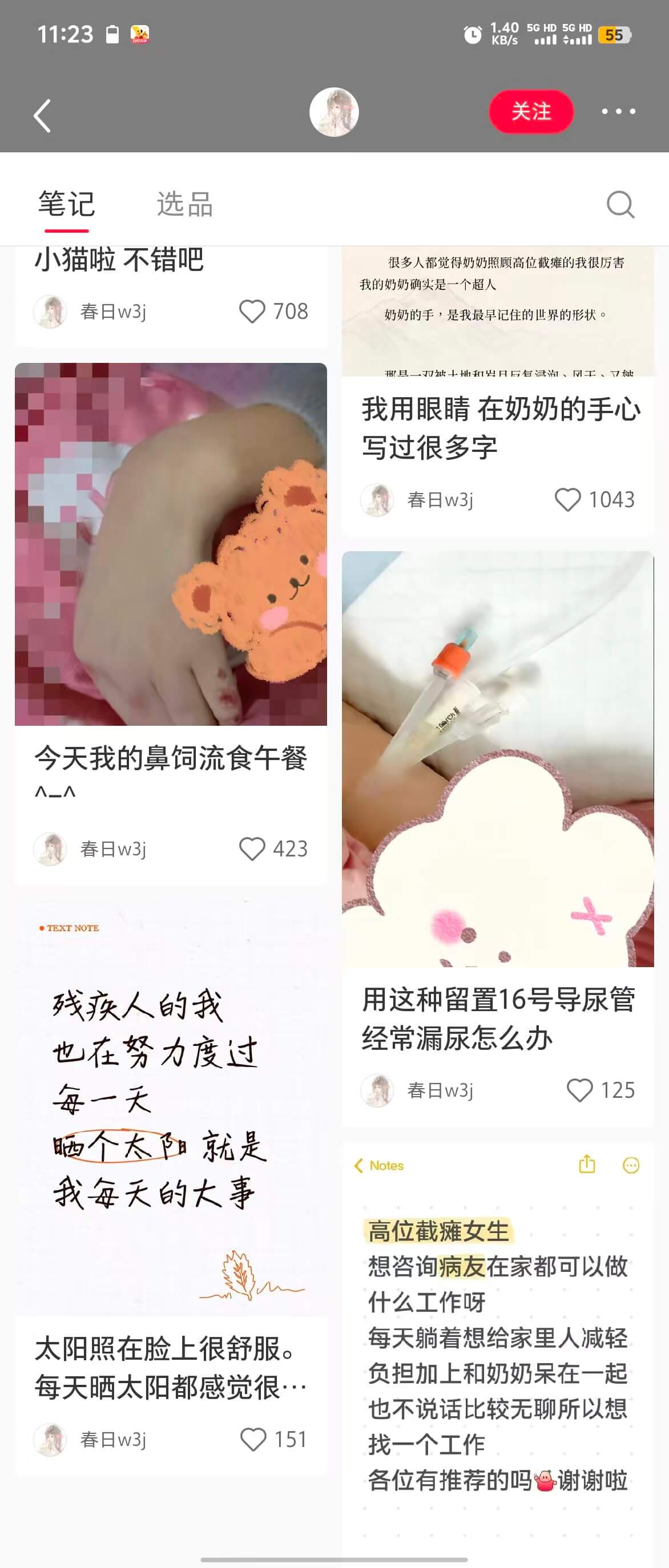Open the profile avatar in the top bar
This screenshot has height=1568, width=669.
[x=333, y=112]
